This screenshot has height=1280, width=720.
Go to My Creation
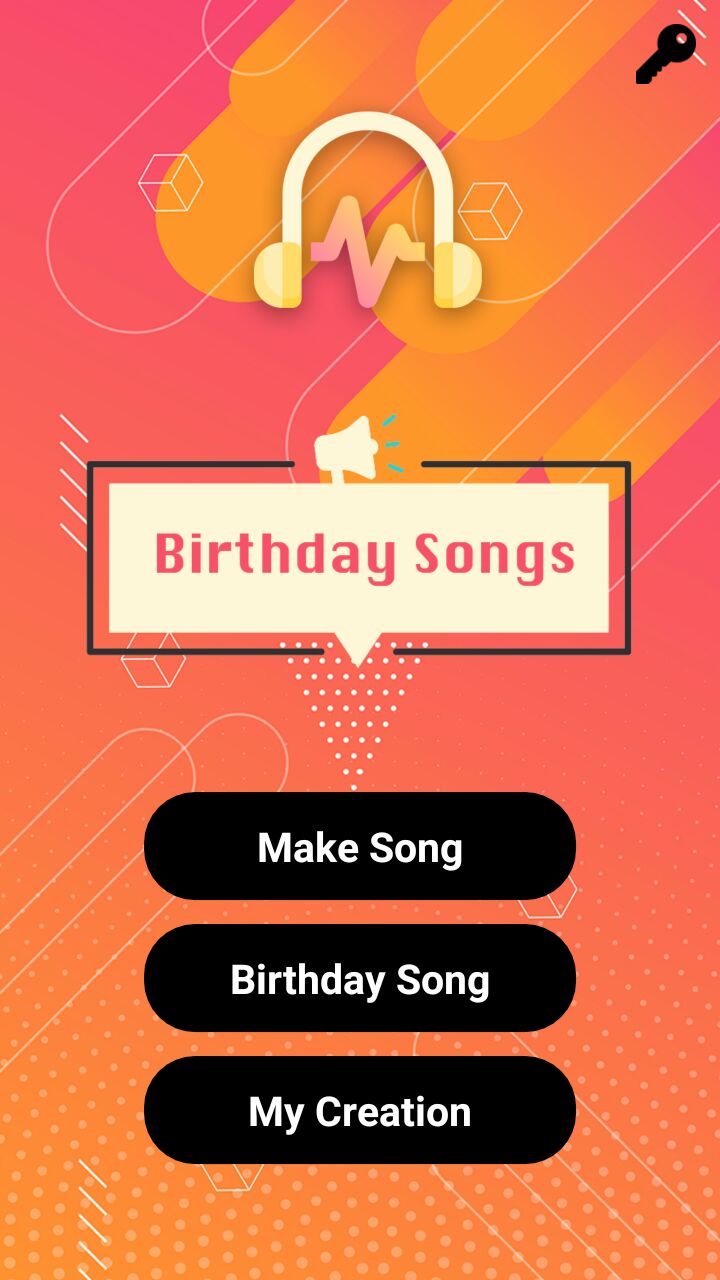tap(360, 1111)
